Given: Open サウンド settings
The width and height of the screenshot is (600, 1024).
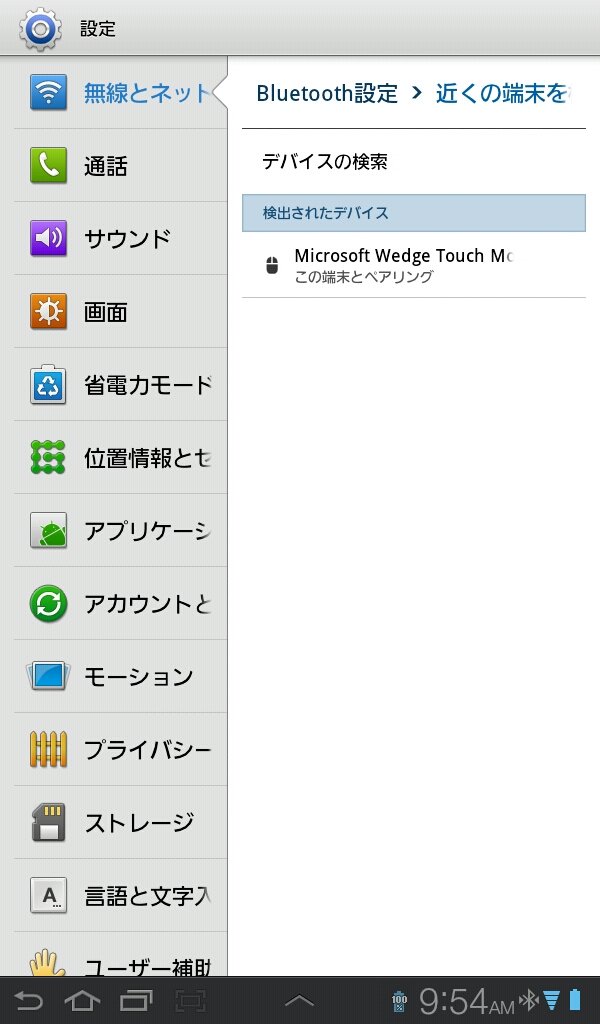Looking at the screenshot, I should pyautogui.click(x=120, y=238).
